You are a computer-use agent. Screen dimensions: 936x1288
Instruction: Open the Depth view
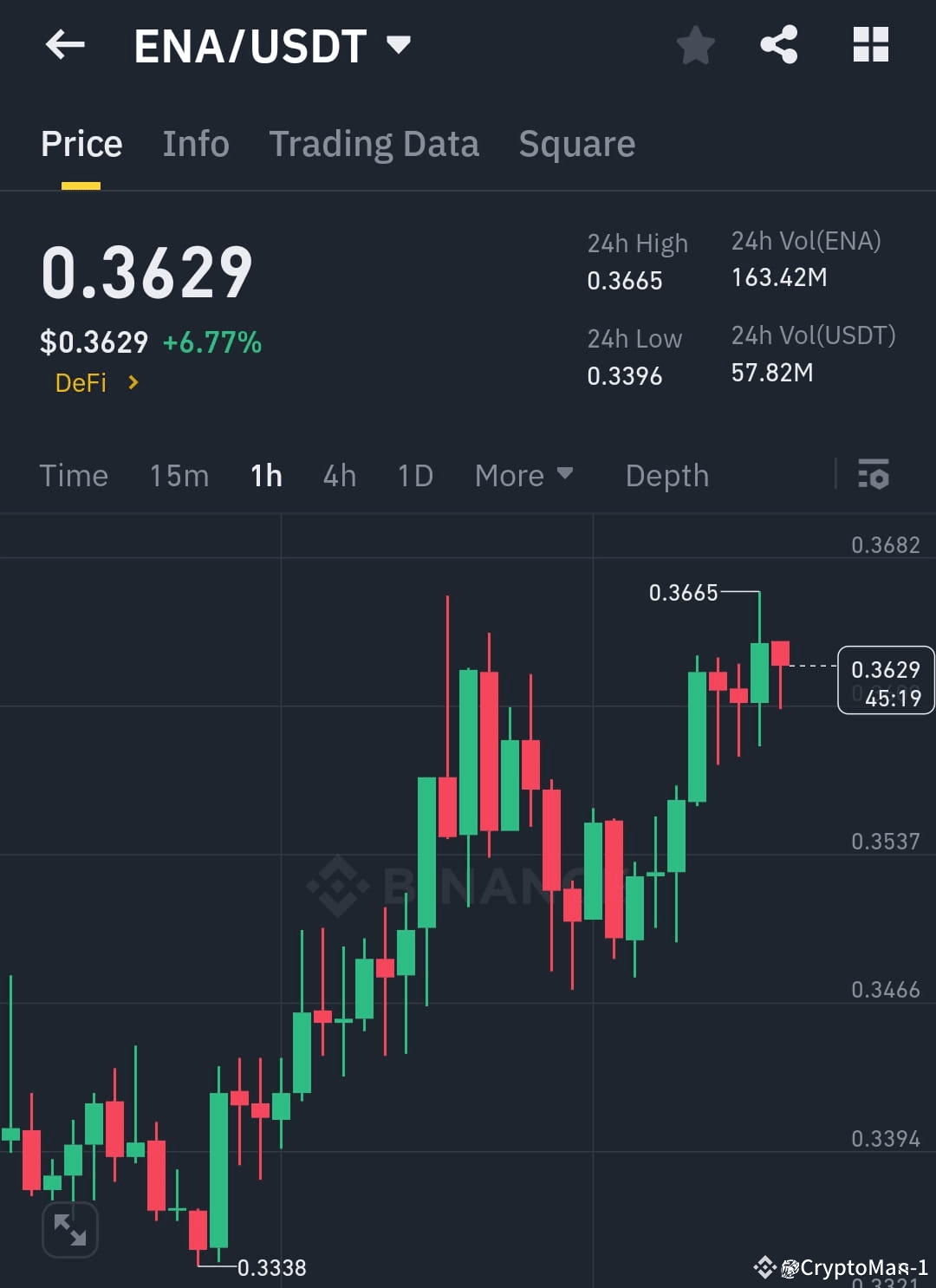[666, 475]
